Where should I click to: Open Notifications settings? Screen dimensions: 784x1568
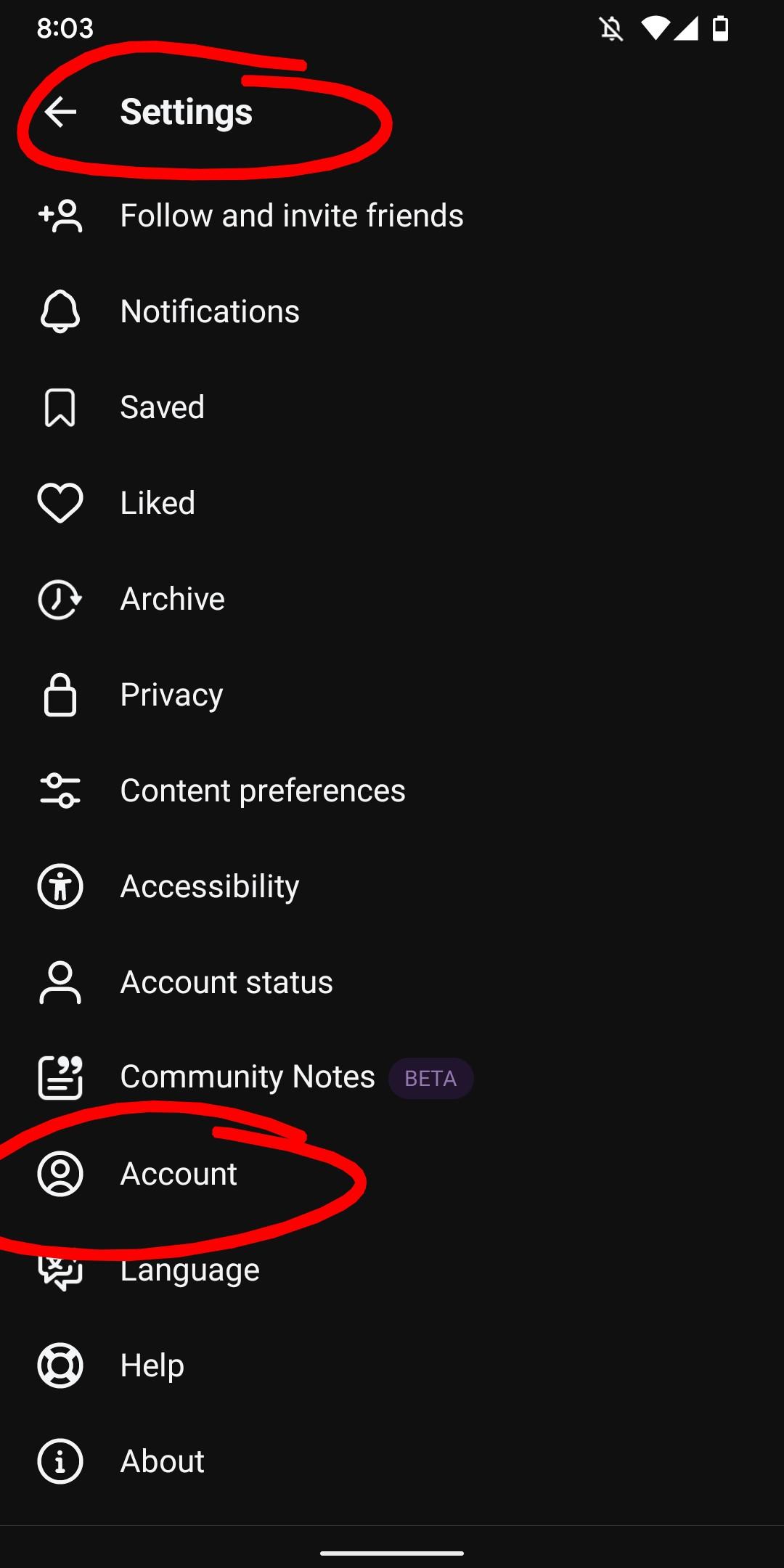coord(209,311)
